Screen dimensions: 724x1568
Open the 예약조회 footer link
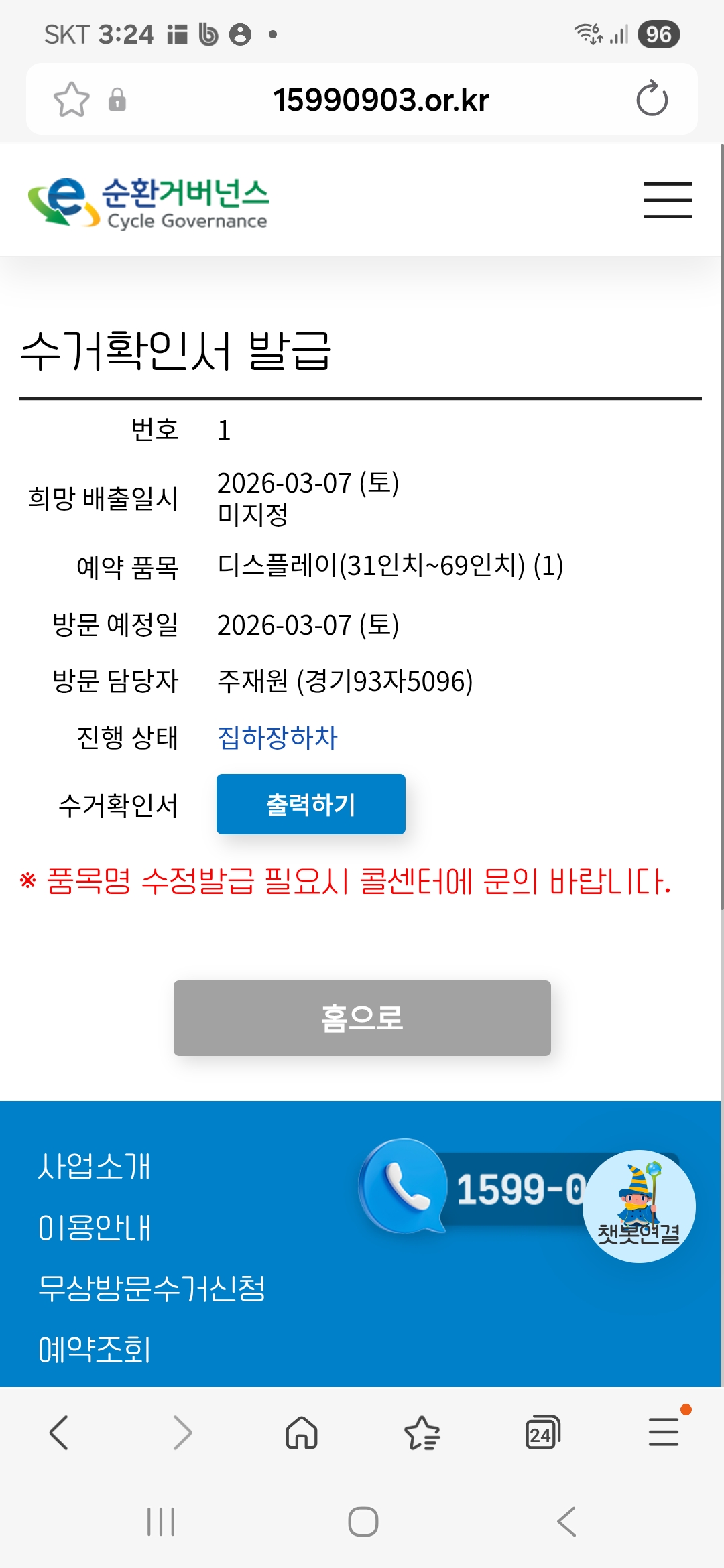[x=95, y=1350]
